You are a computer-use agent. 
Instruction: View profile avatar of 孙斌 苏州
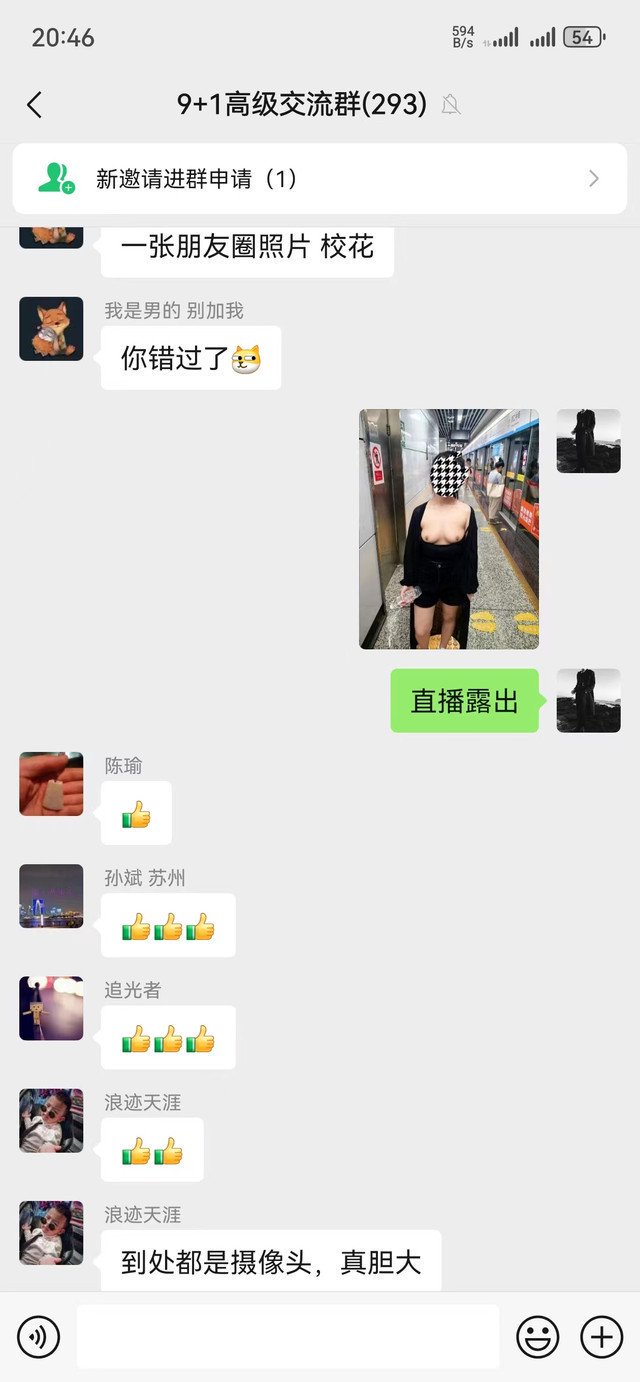coord(51,896)
